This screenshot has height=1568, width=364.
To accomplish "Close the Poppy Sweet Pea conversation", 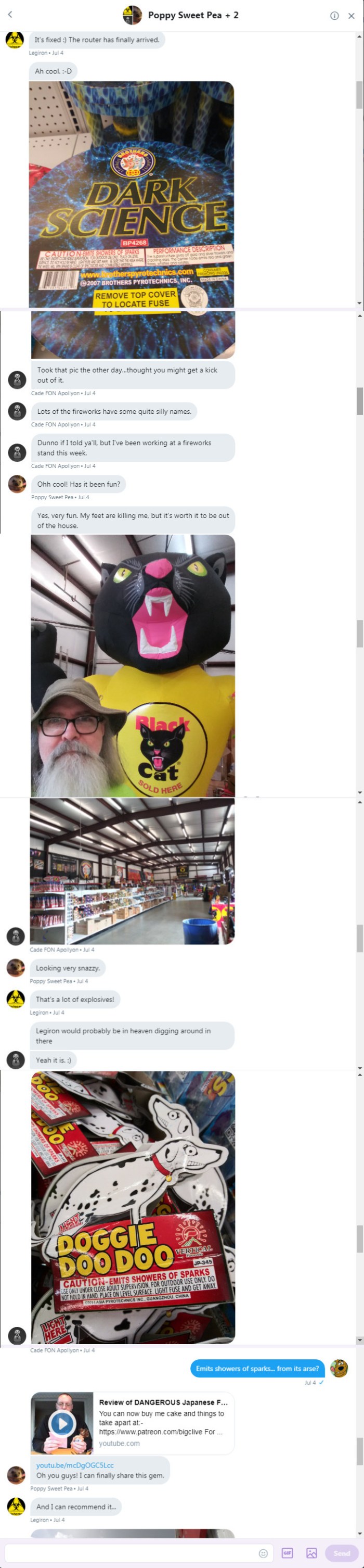I will tap(351, 16).
